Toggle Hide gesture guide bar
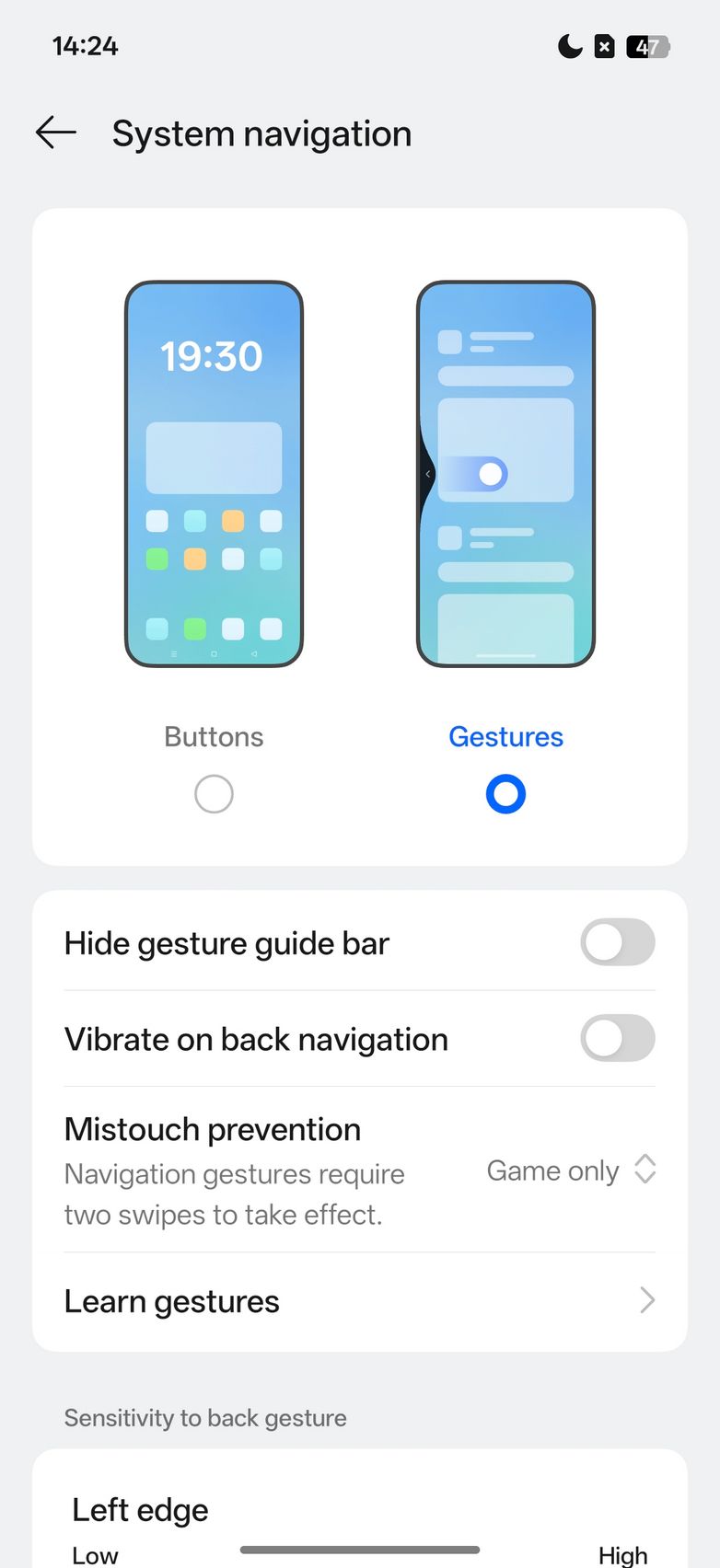Viewport: 720px width, 1568px height. coord(617,942)
